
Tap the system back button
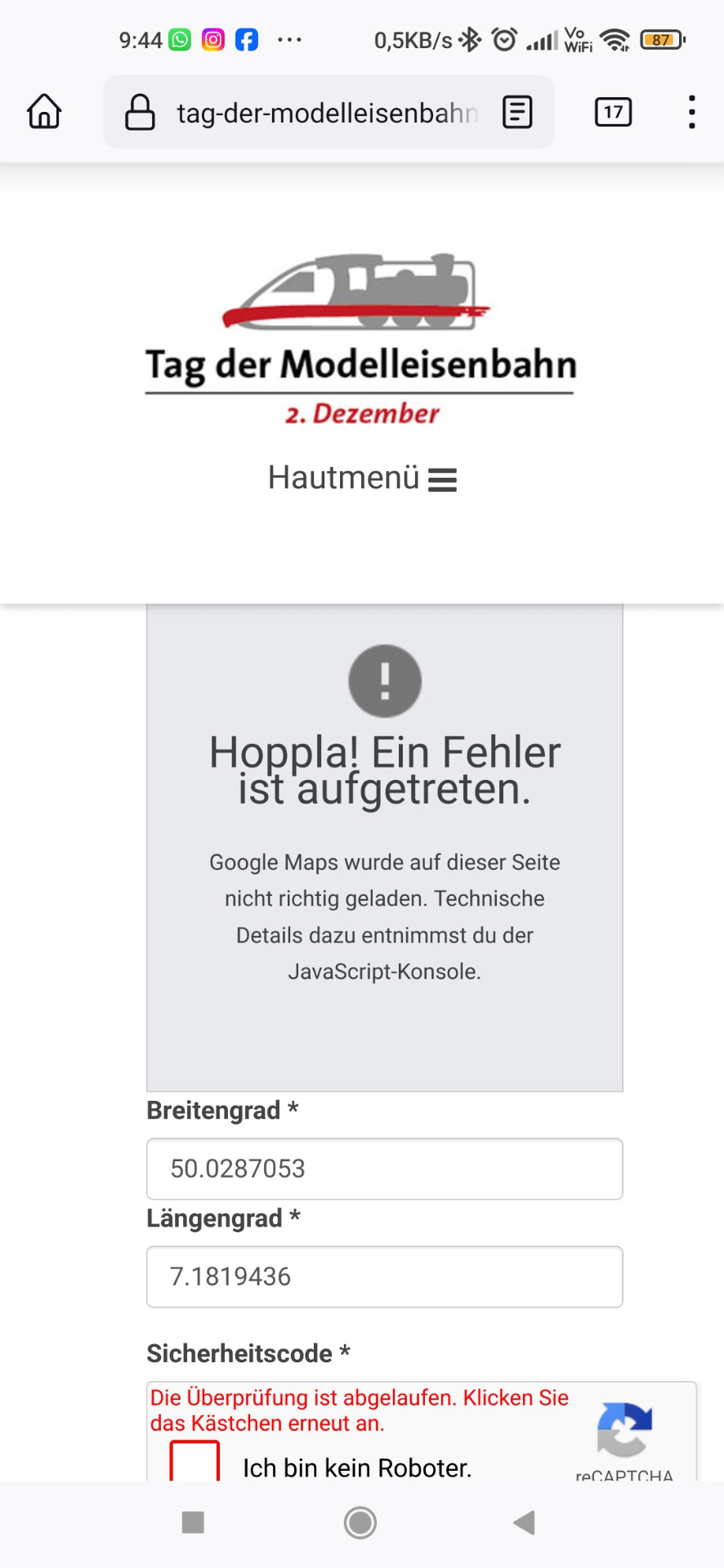coord(524,1522)
